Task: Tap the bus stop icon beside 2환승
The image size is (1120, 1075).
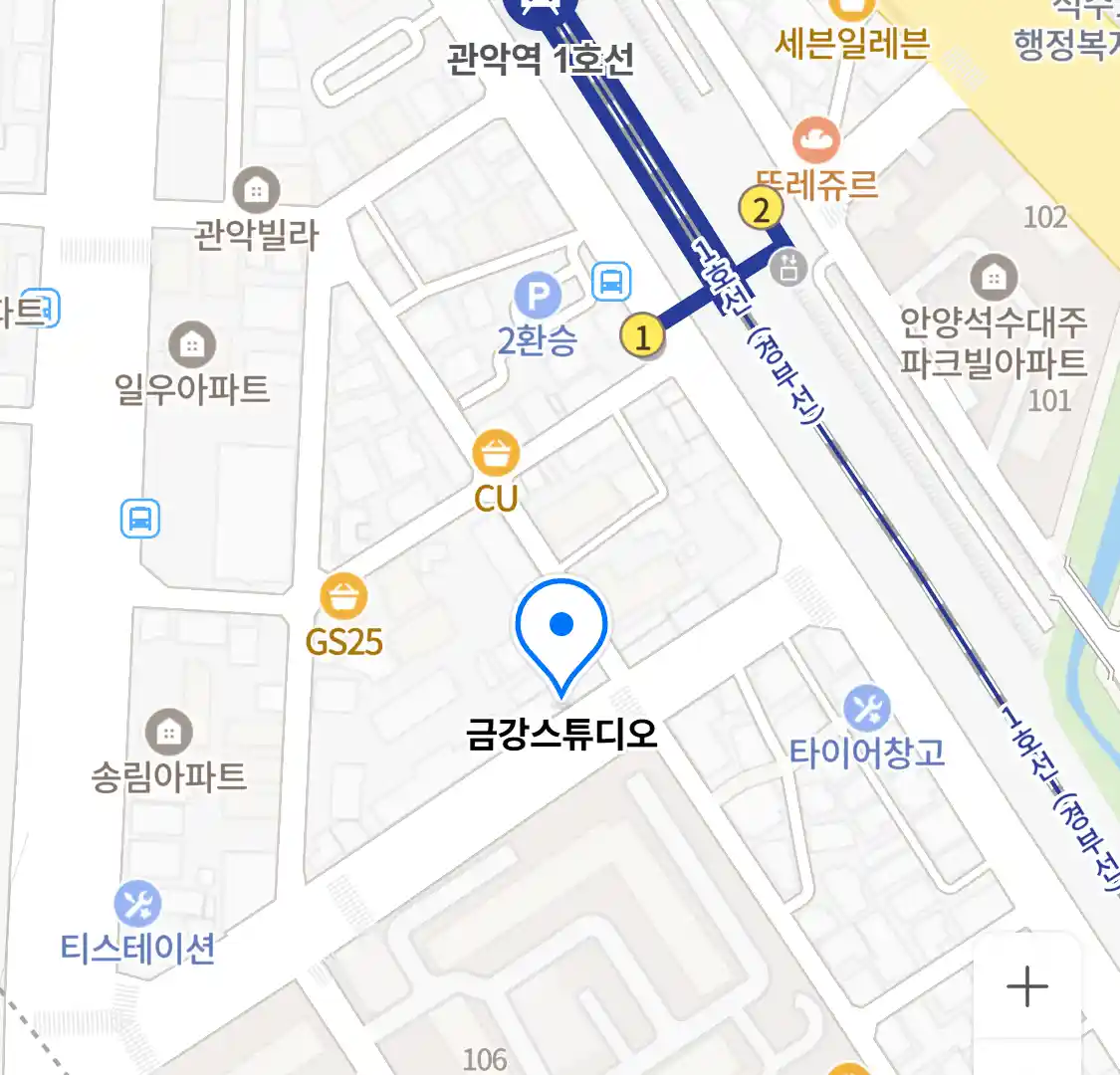Action: pos(611,282)
